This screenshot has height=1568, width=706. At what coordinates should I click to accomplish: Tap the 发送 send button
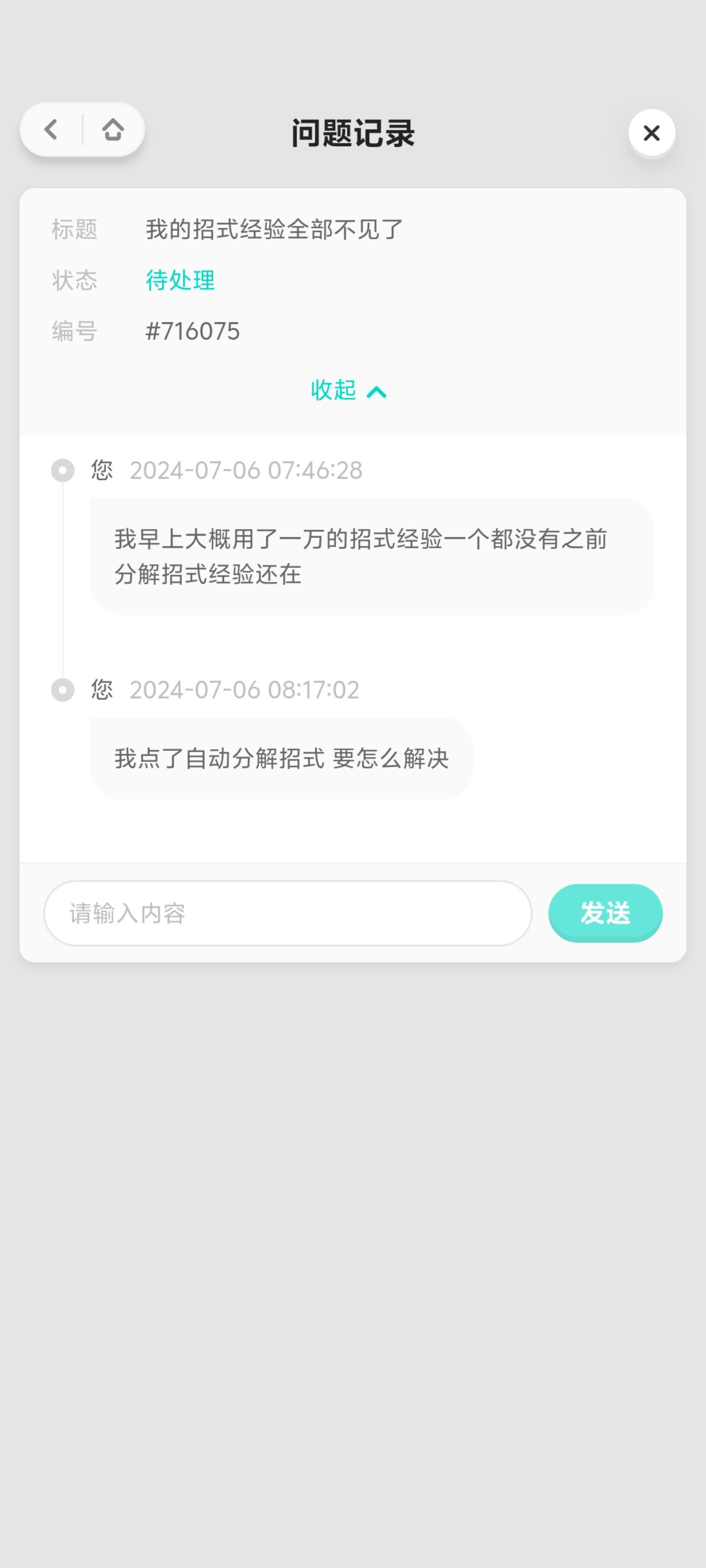tap(605, 912)
